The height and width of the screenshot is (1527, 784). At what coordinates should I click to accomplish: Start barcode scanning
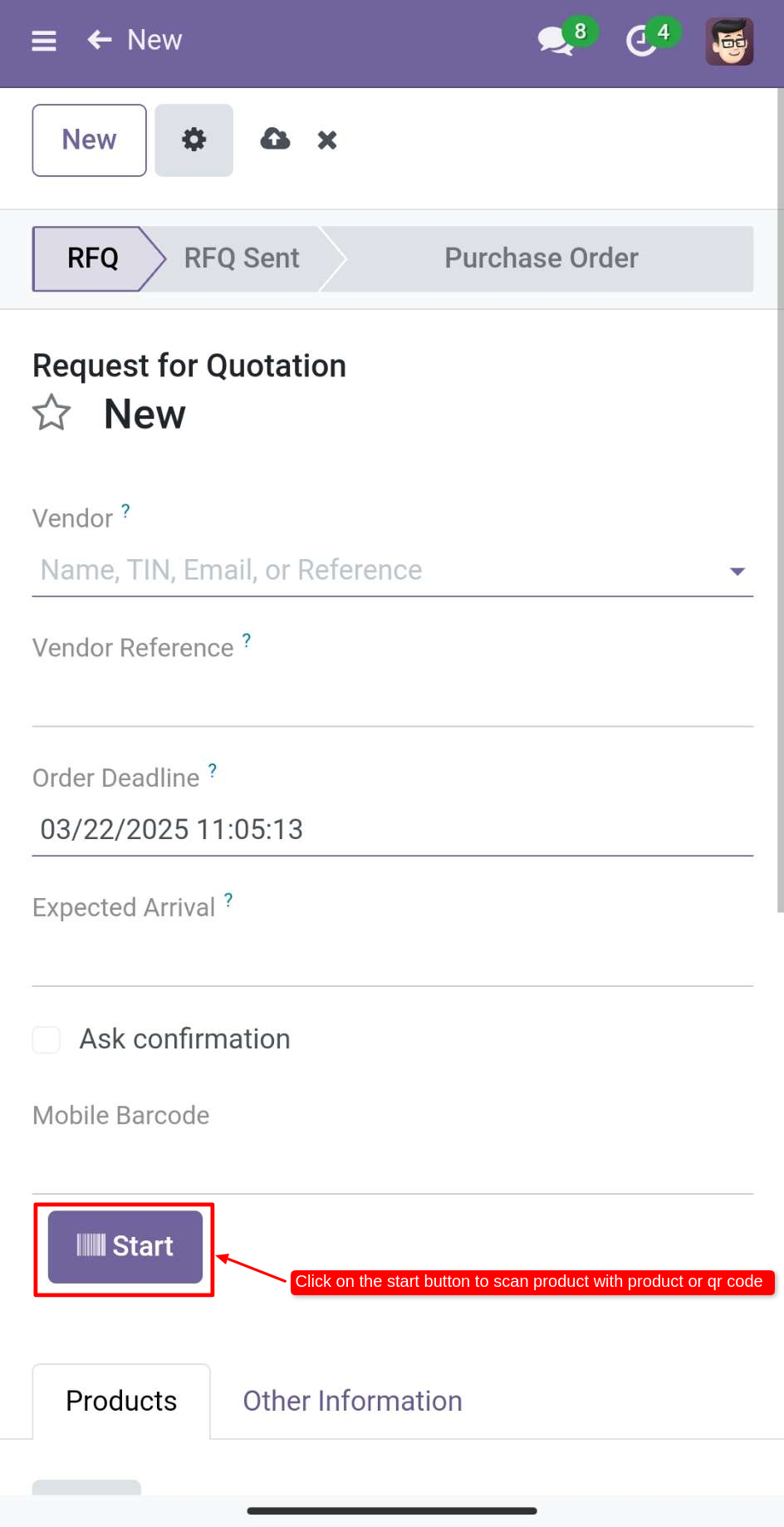pyautogui.click(x=125, y=1247)
